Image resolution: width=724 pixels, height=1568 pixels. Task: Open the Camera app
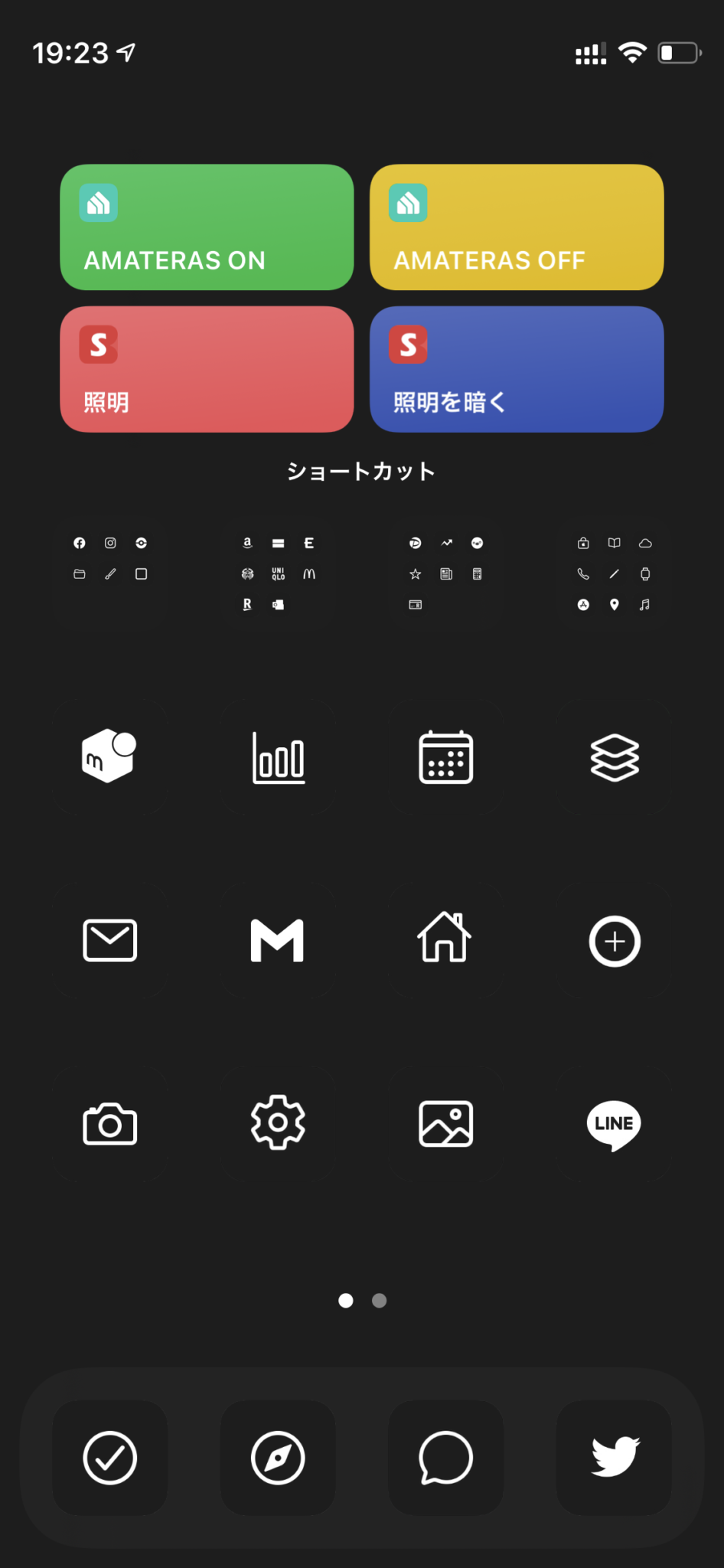point(109,1124)
